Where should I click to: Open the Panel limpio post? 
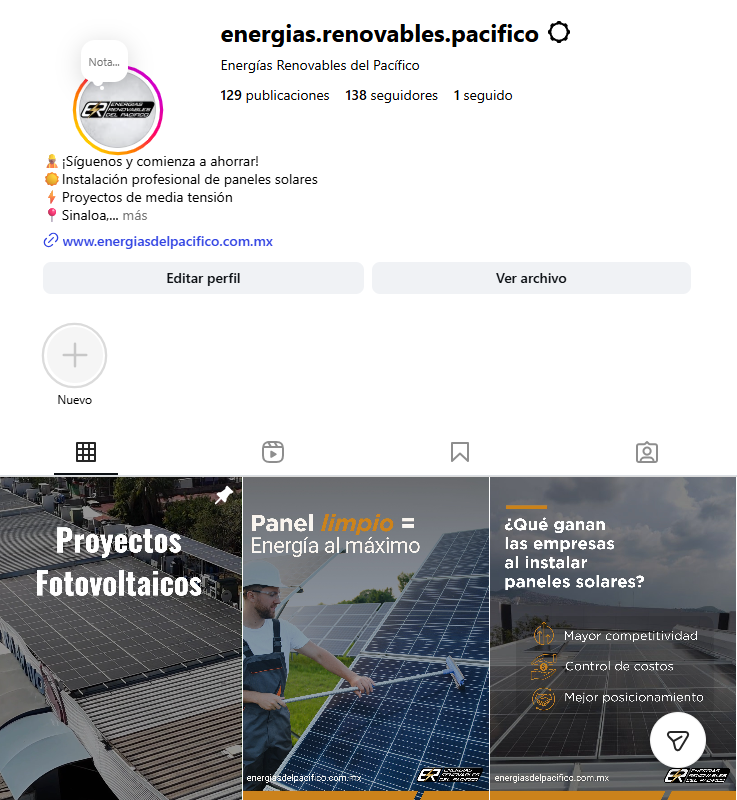tap(366, 640)
